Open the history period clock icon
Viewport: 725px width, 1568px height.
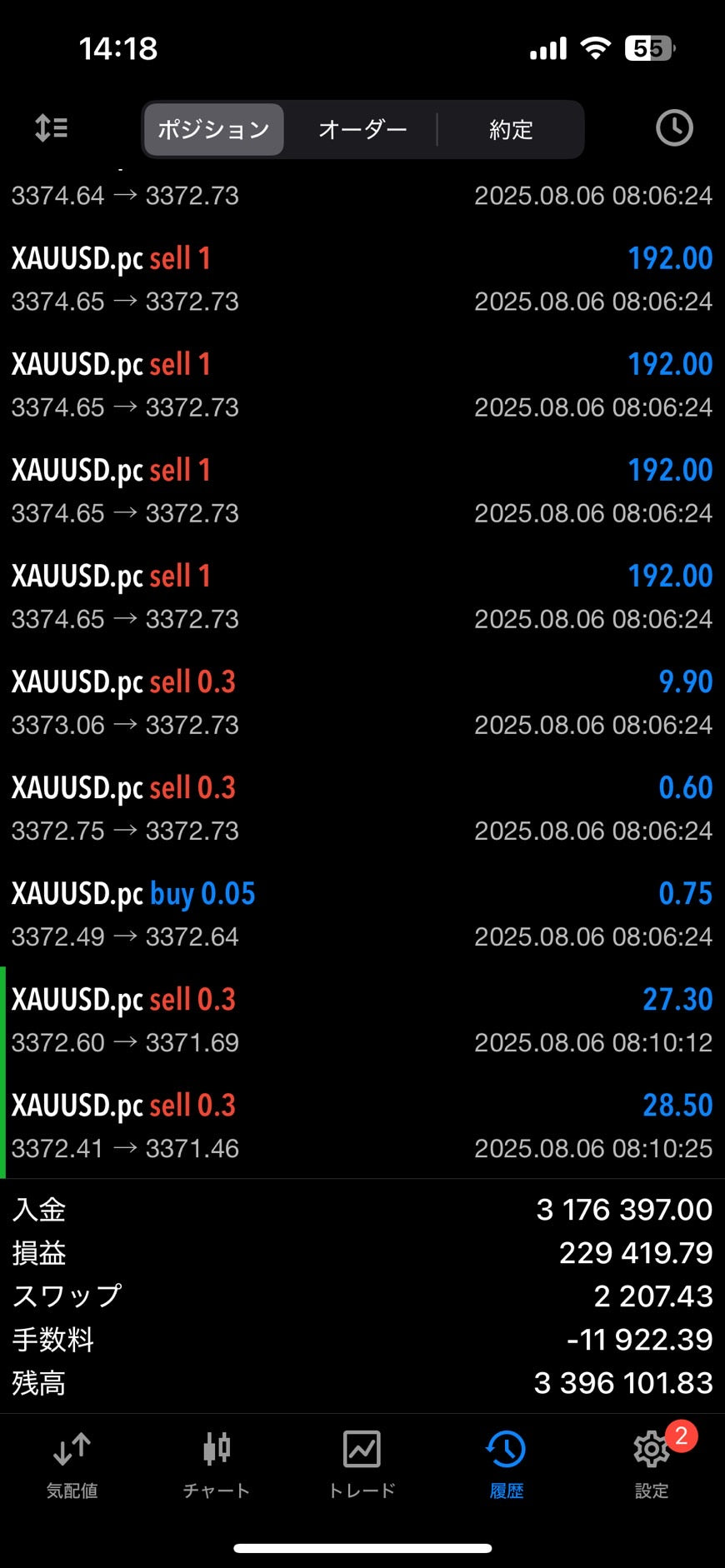[x=674, y=128]
